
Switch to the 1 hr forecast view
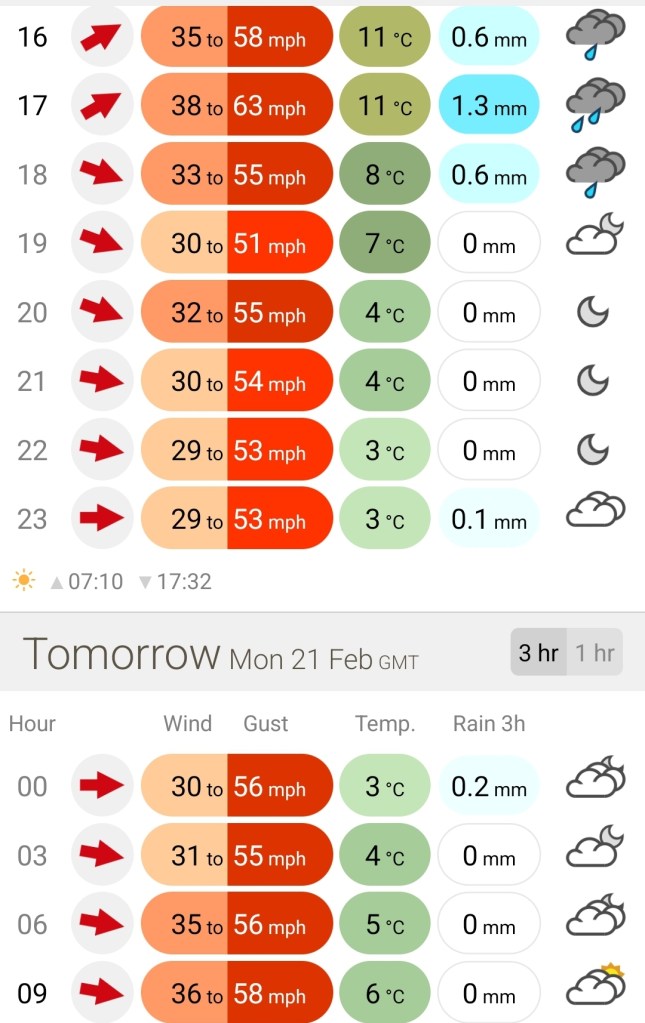pos(595,654)
